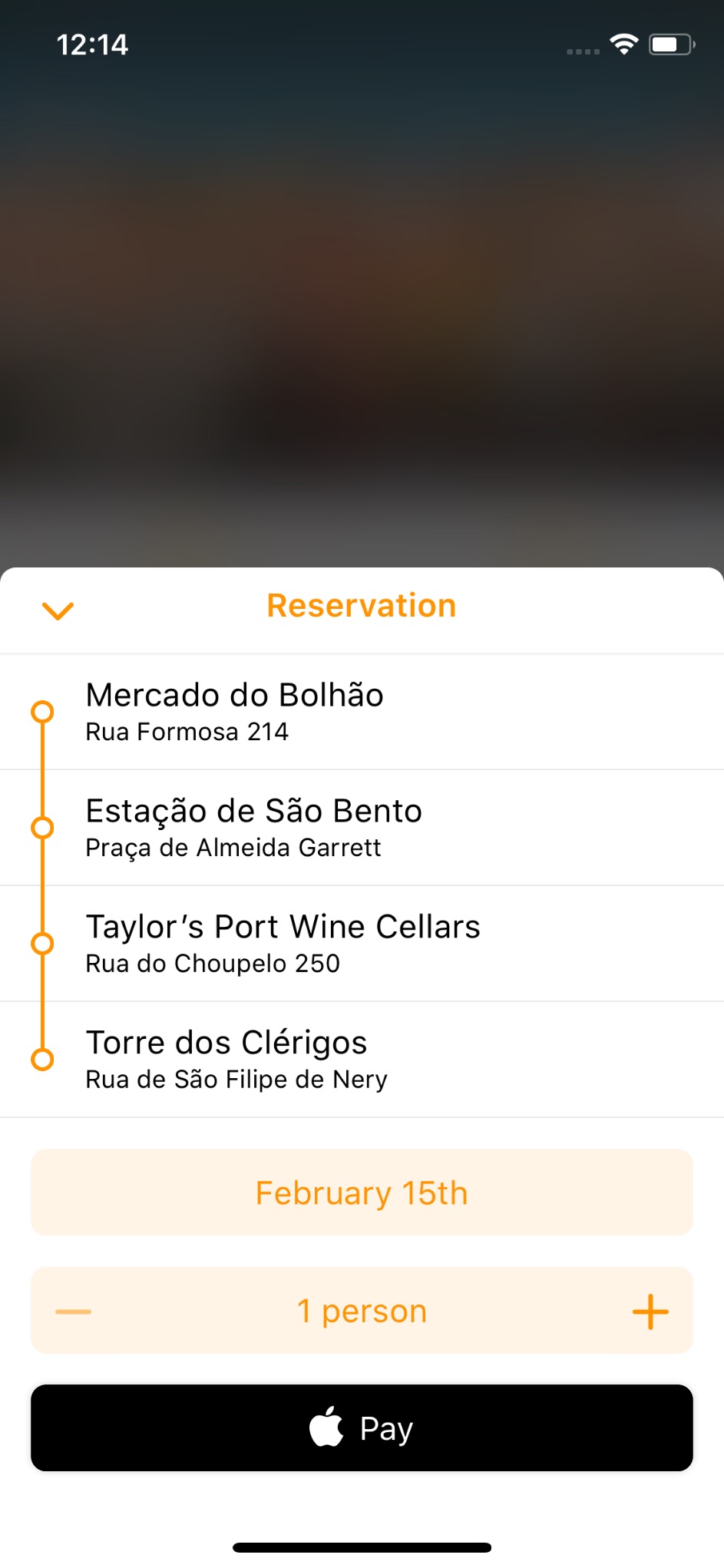Change the February 15th date
The image size is (724, 1568).
[x=362, y=1193]
